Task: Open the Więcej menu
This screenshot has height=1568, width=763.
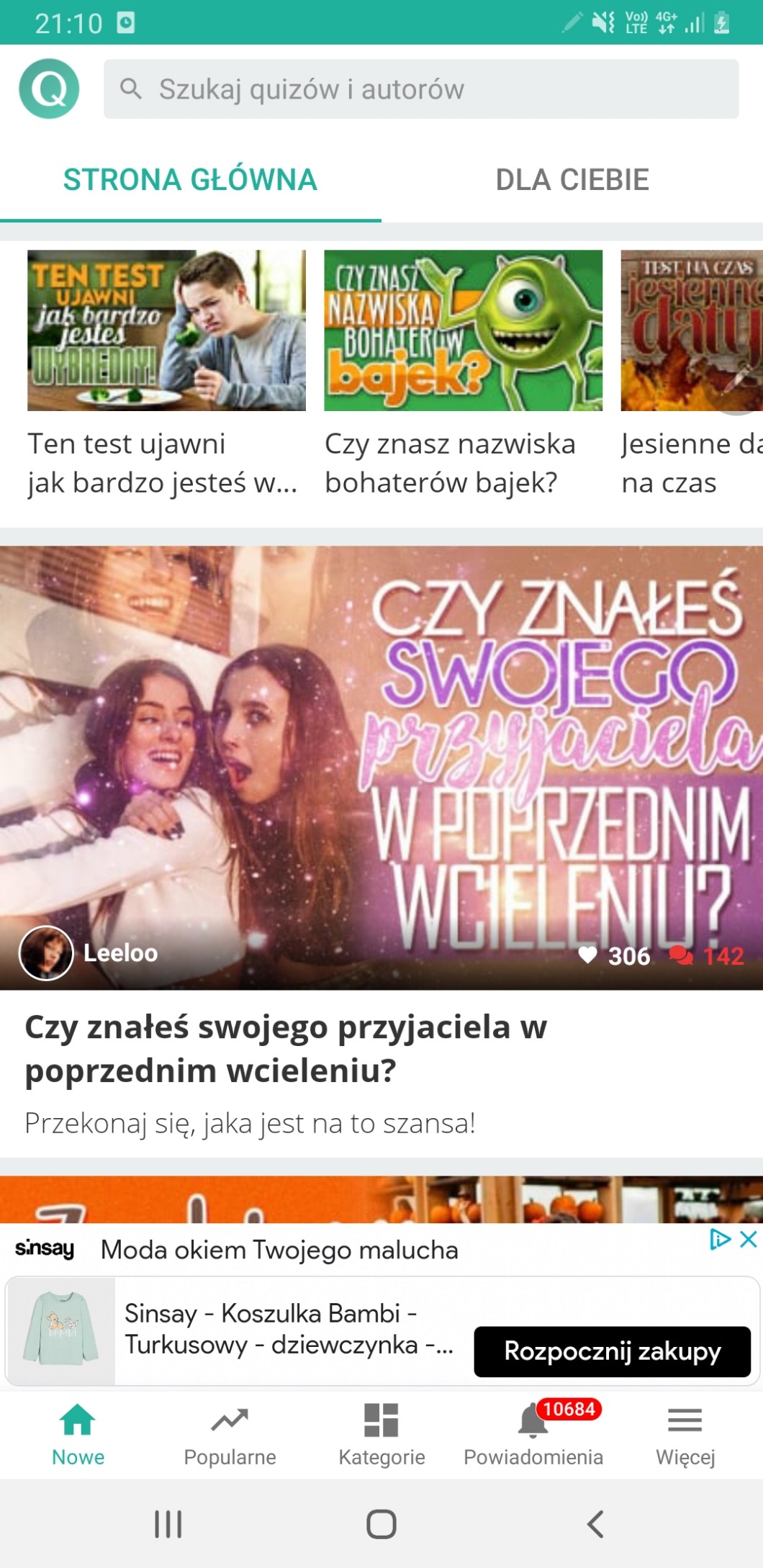Action: pyautogui.click(x=685, y=1434)
